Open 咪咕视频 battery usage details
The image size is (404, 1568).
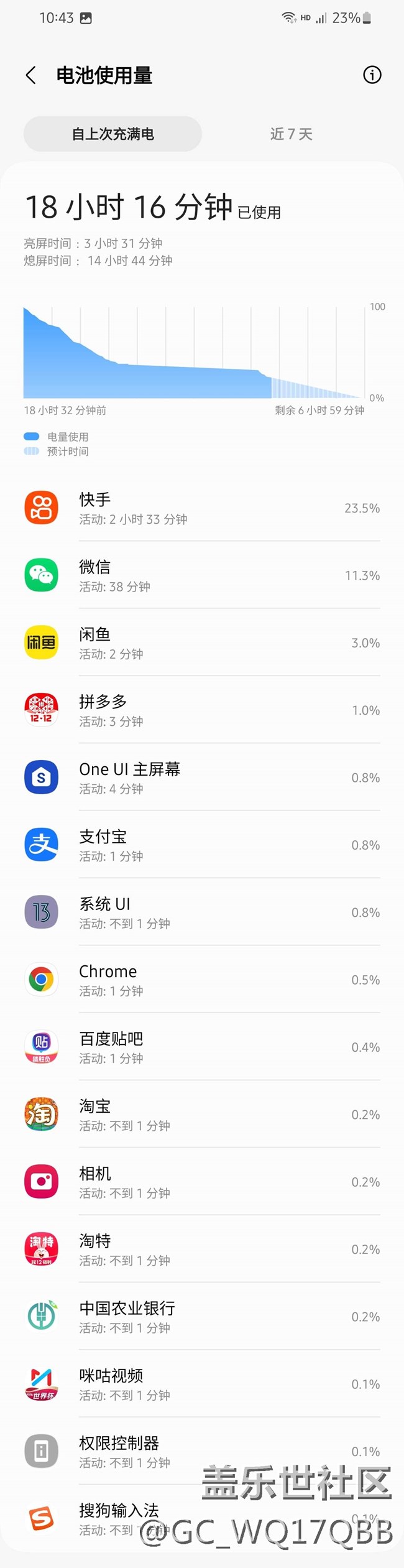[x=202, y=1384]
